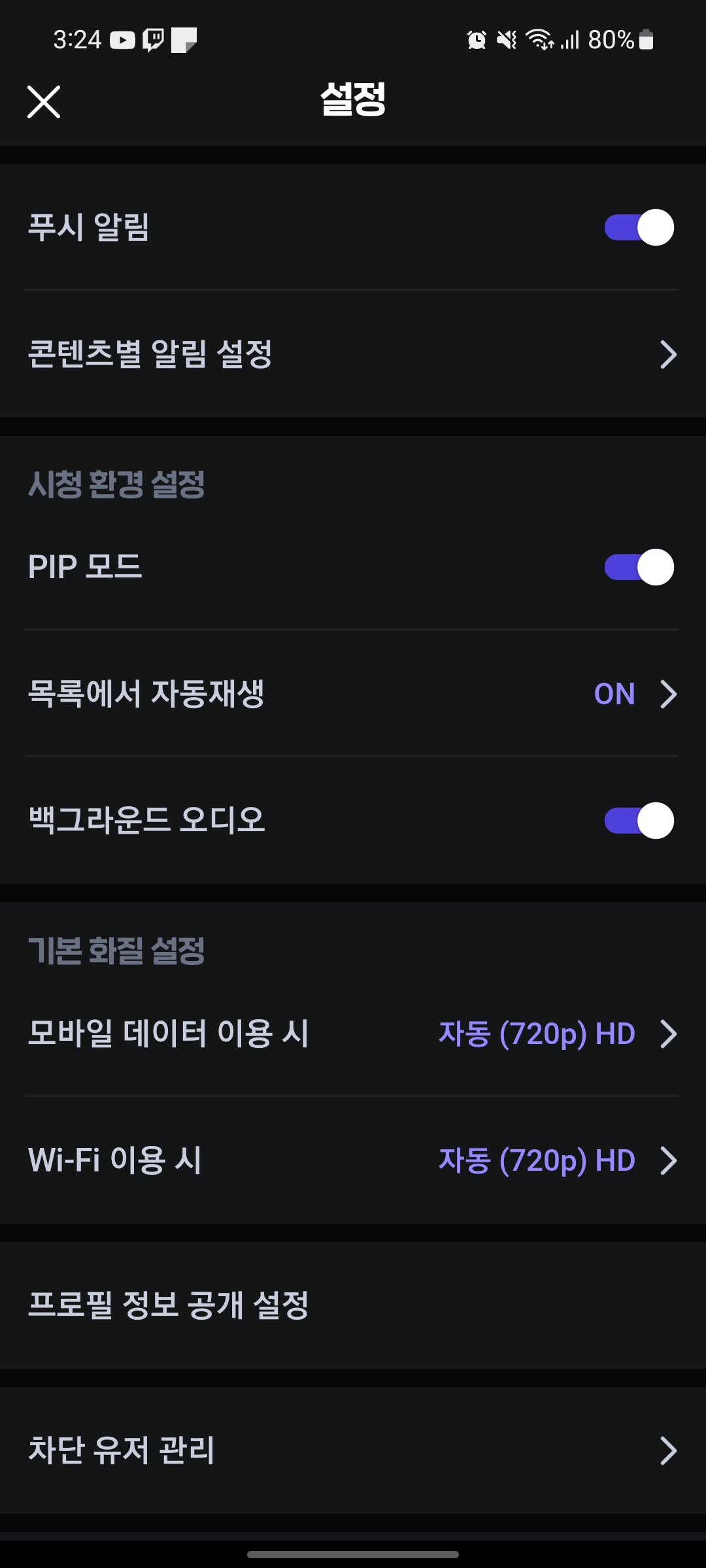Viewport: 706px width, 1568px height.
Task: Open 콘텐츠별 알림 설정
Action: 353,354
